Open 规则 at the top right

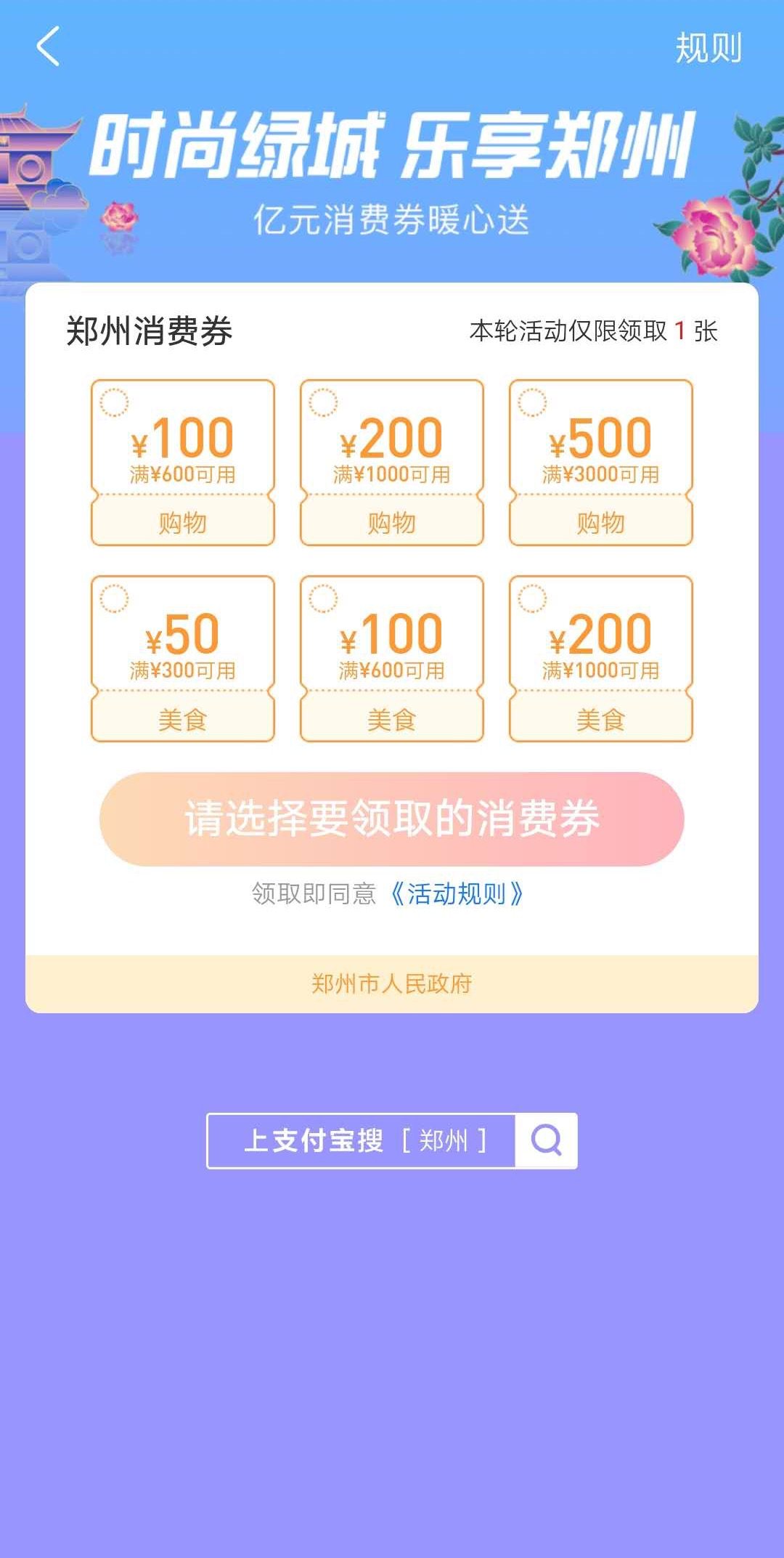click(708, 49)
